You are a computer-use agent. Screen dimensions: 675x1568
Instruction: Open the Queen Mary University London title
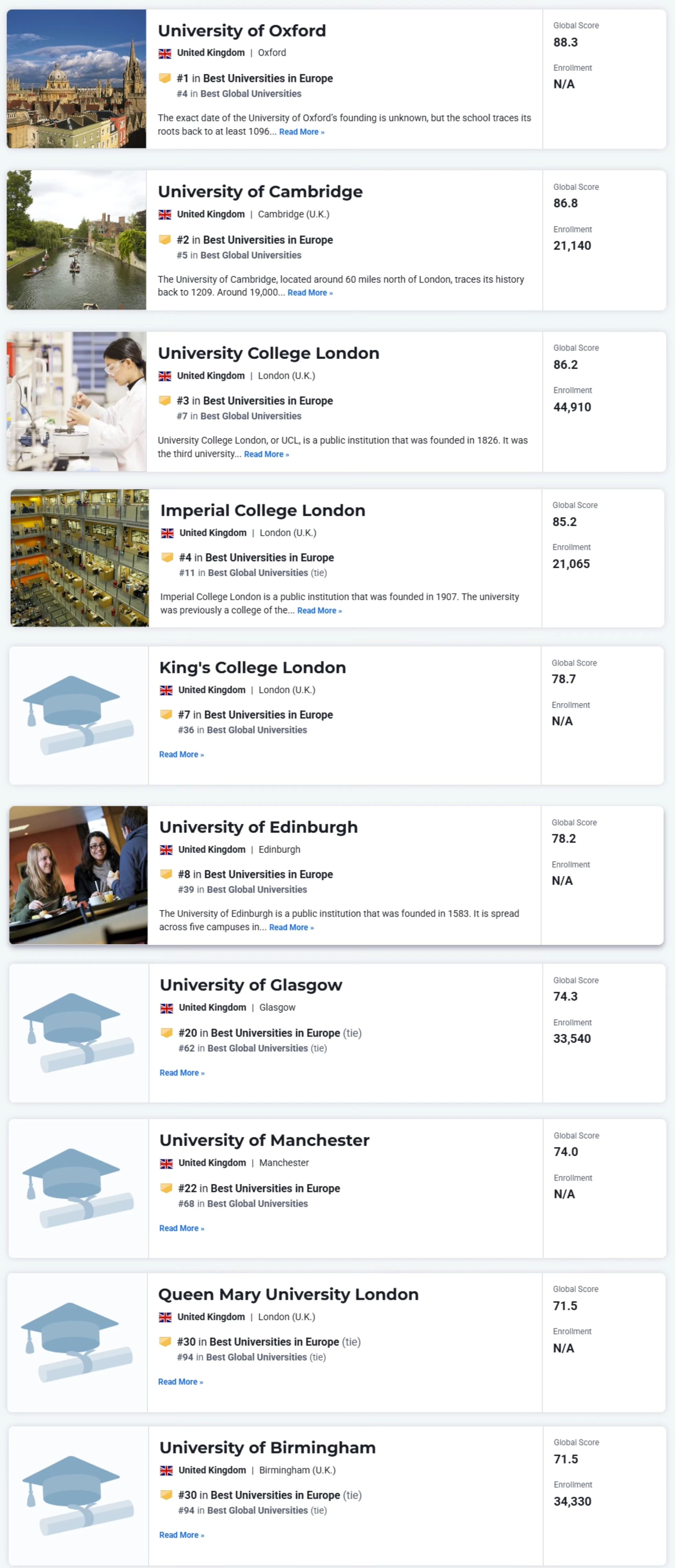tap(288, 1295)
